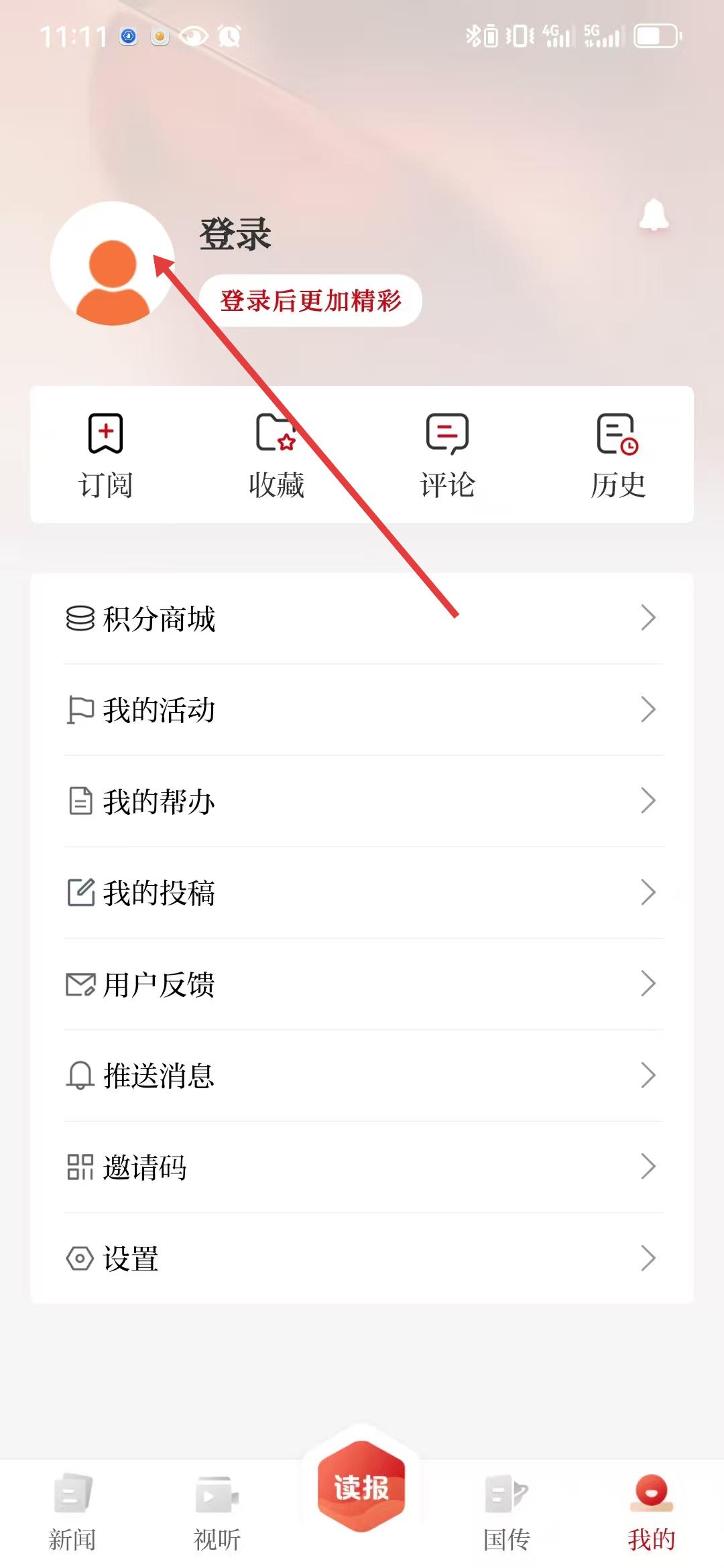Select 用户反馈
The height and width of the screenshot is (1568, 724).
pos(362,984)
